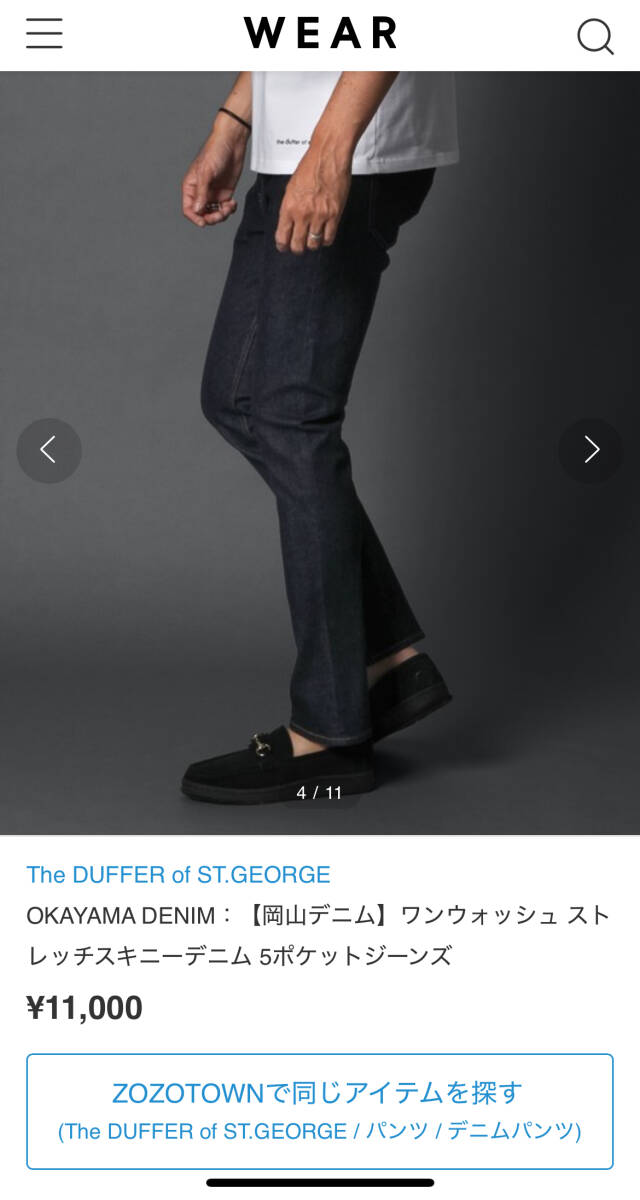
Task: Open the search magnifier
Action: (x=595, y=36)
